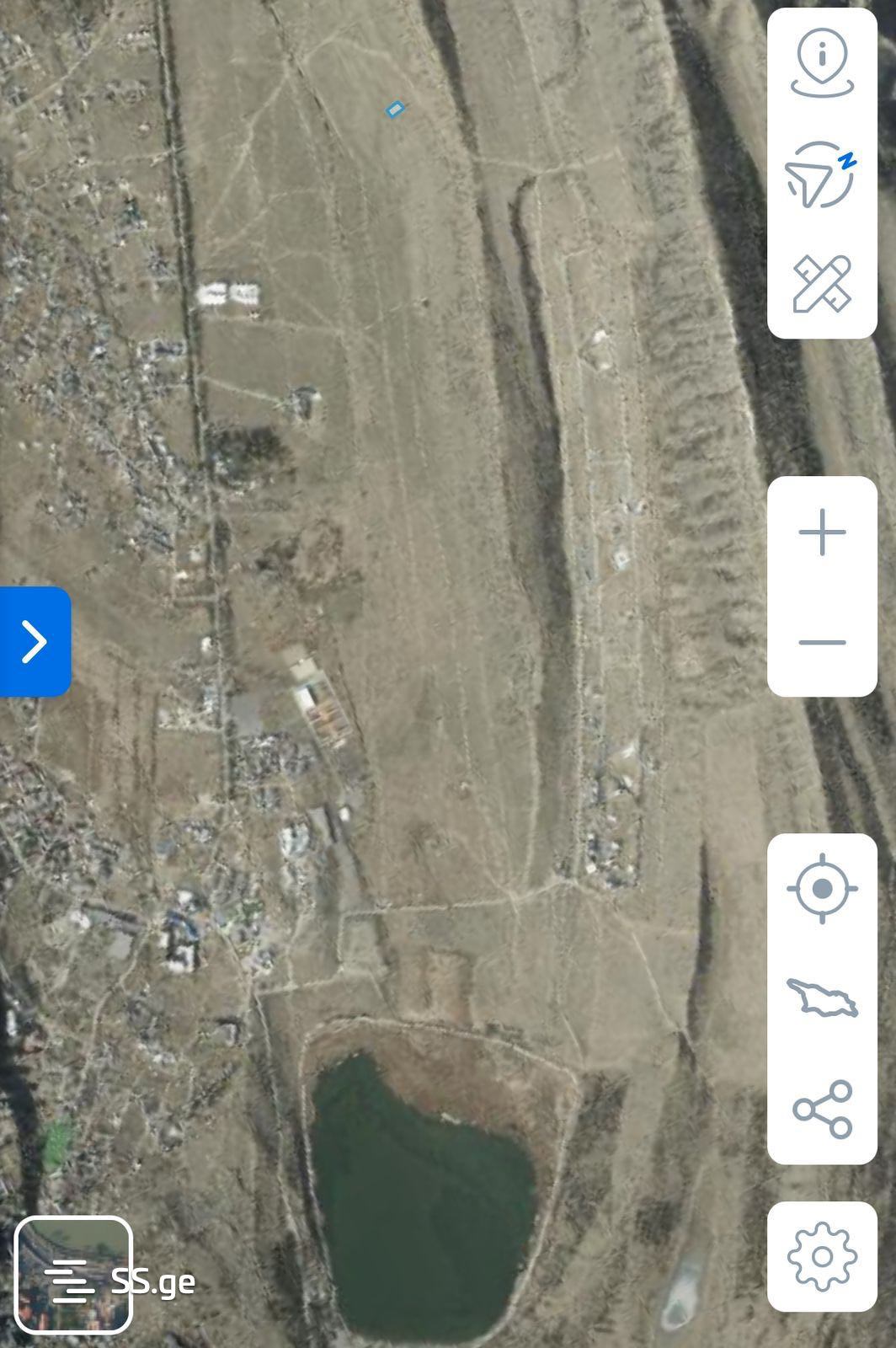Zoom out of the map
896x1348 pixels.
pyautogui.click(x=822, y=642)
